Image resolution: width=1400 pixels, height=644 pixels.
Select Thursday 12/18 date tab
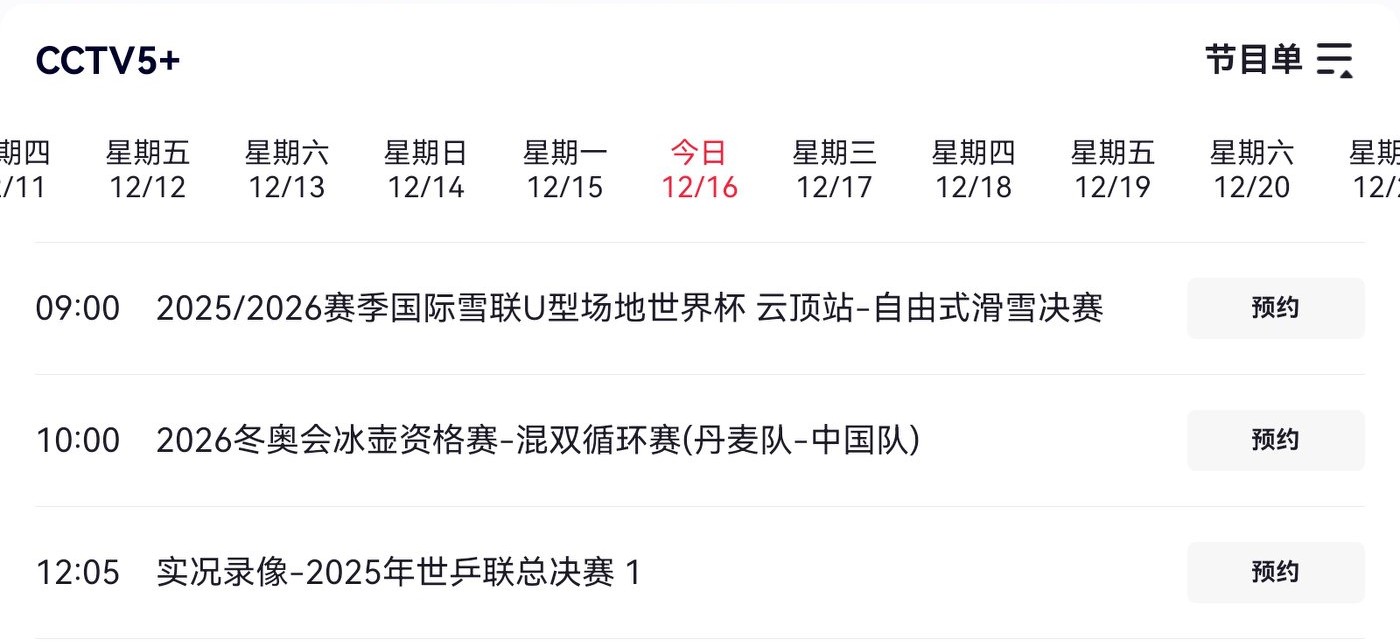tap(973, 170)
